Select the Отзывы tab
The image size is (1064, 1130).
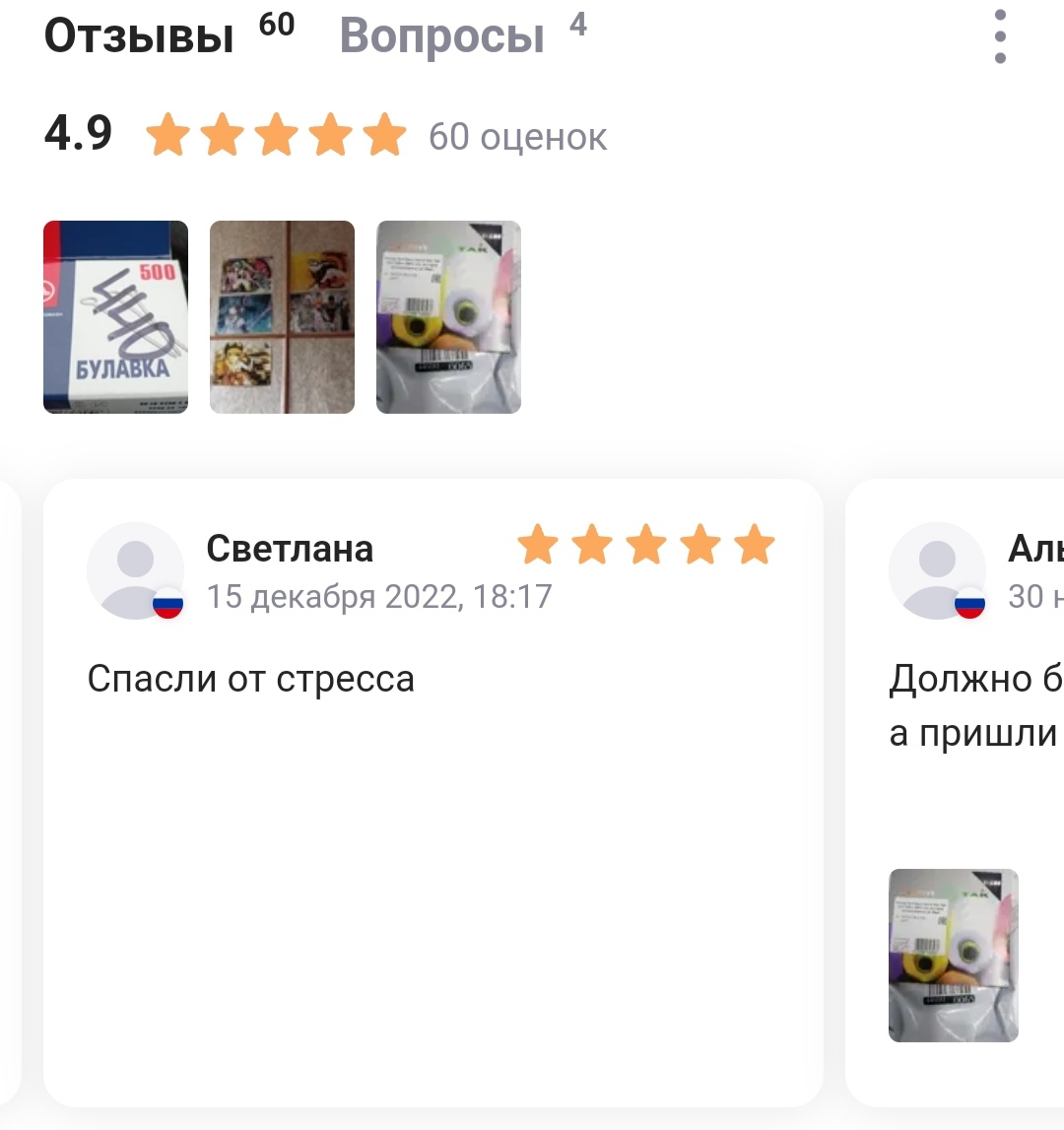coord(139,37)
